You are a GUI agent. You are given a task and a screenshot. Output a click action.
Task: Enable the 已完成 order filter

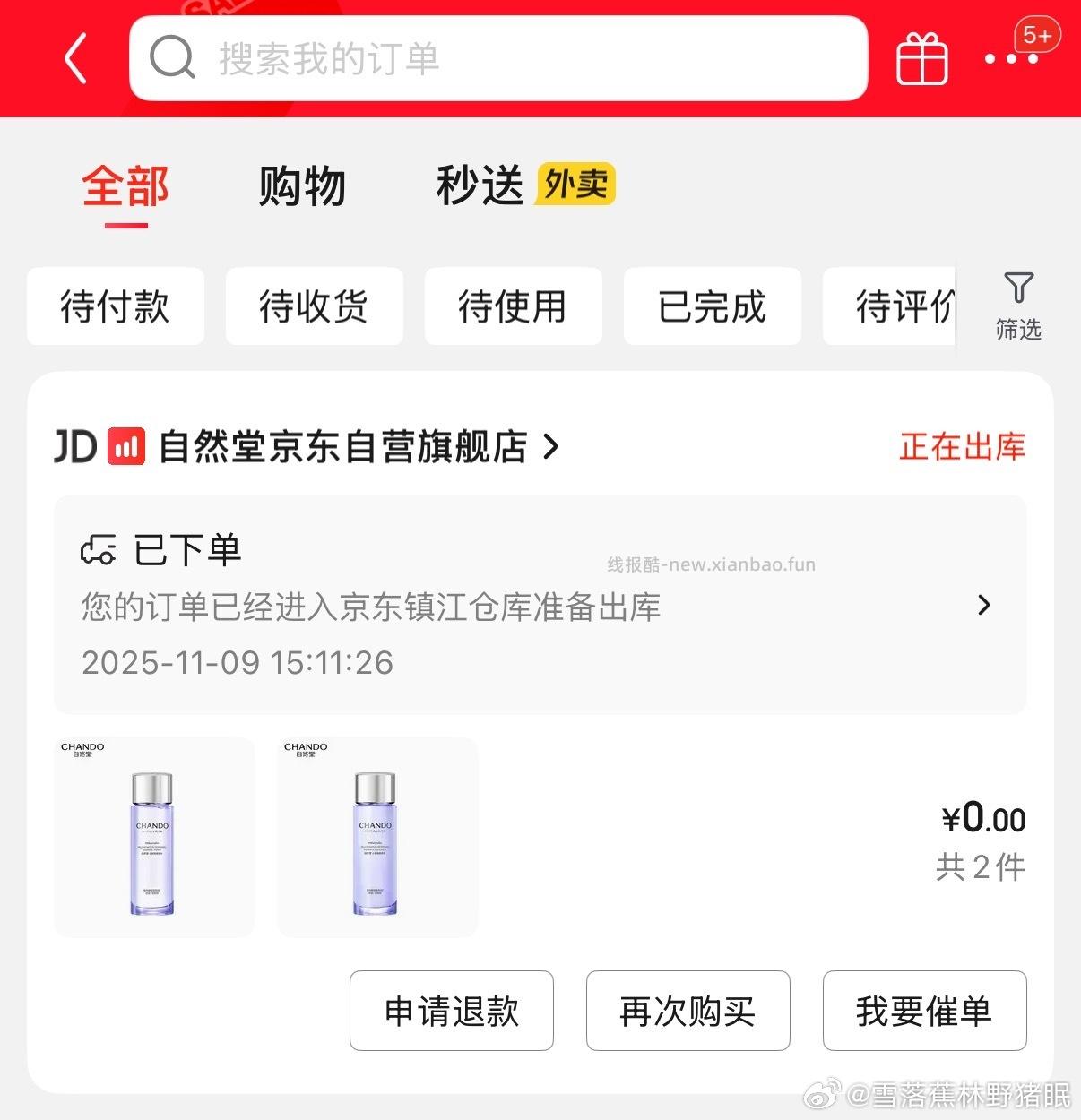point(712,306)
